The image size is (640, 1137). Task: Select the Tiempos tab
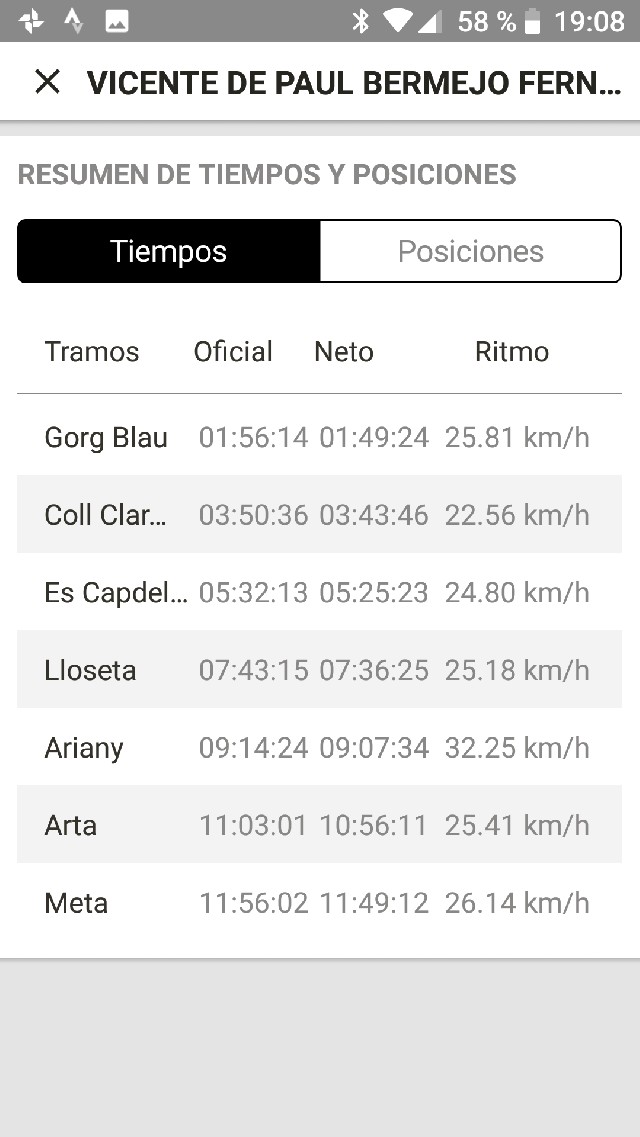pos(169,251)
